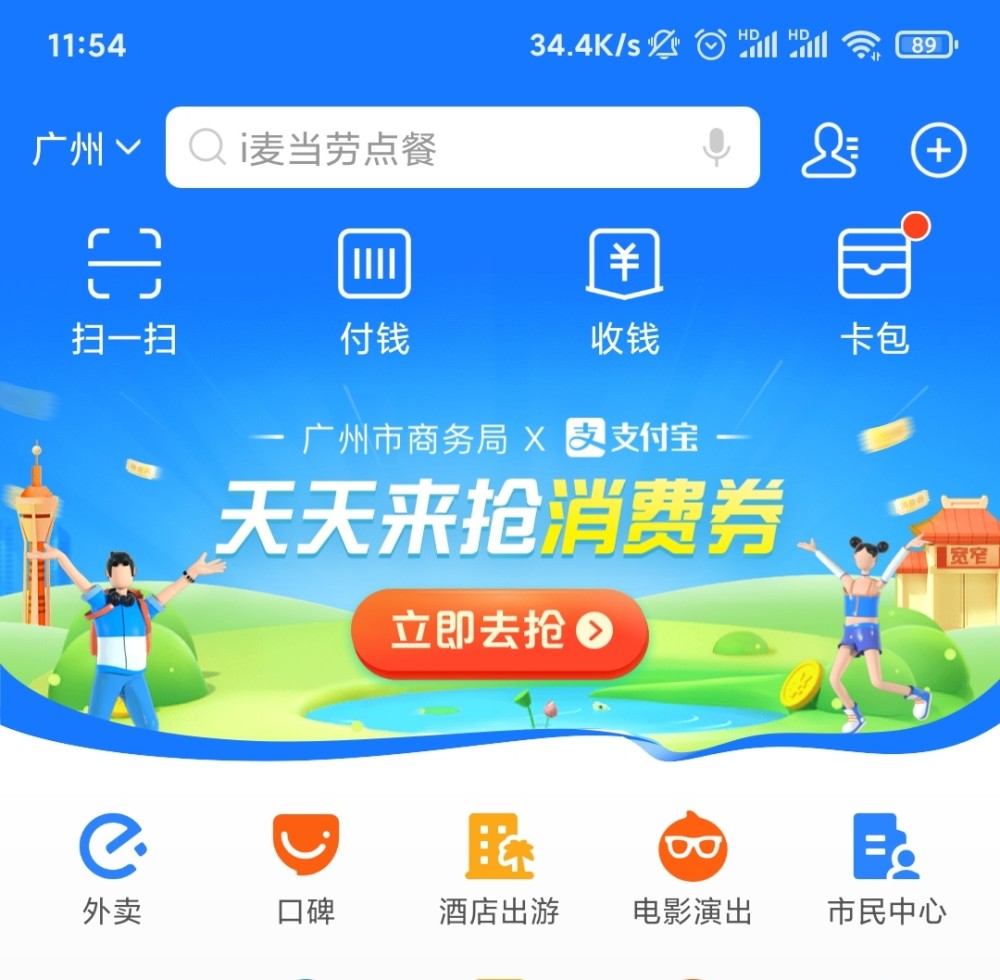Open the plus menu

point(938,150)
